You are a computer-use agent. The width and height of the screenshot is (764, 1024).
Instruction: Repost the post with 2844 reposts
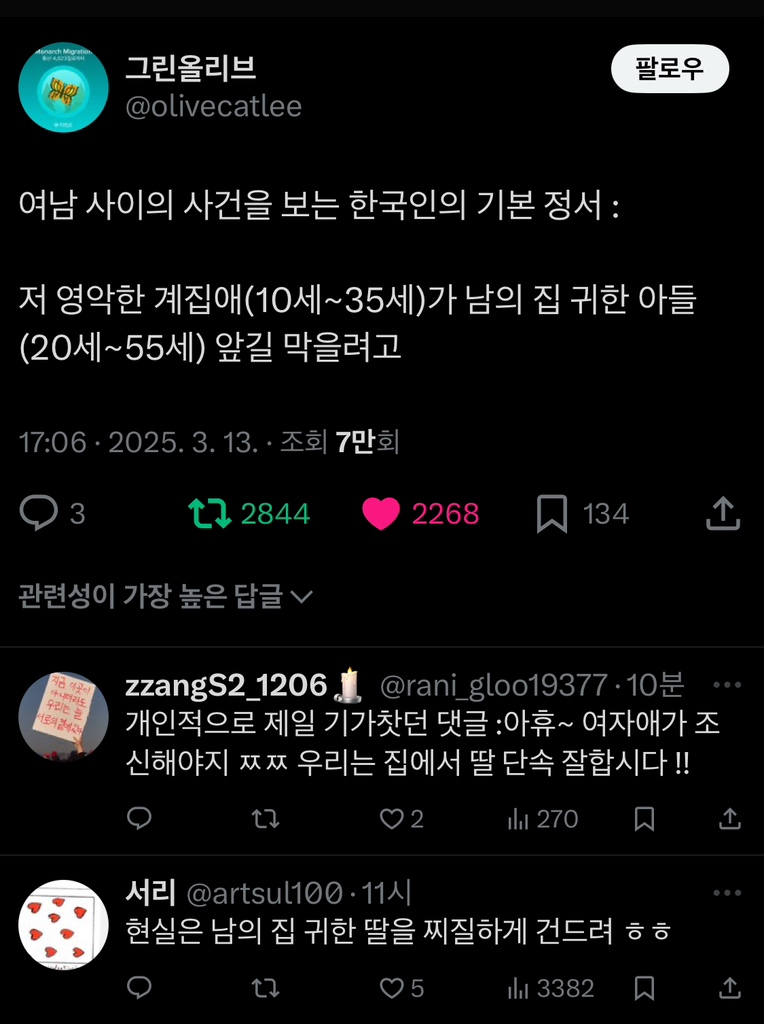(209, 513)
